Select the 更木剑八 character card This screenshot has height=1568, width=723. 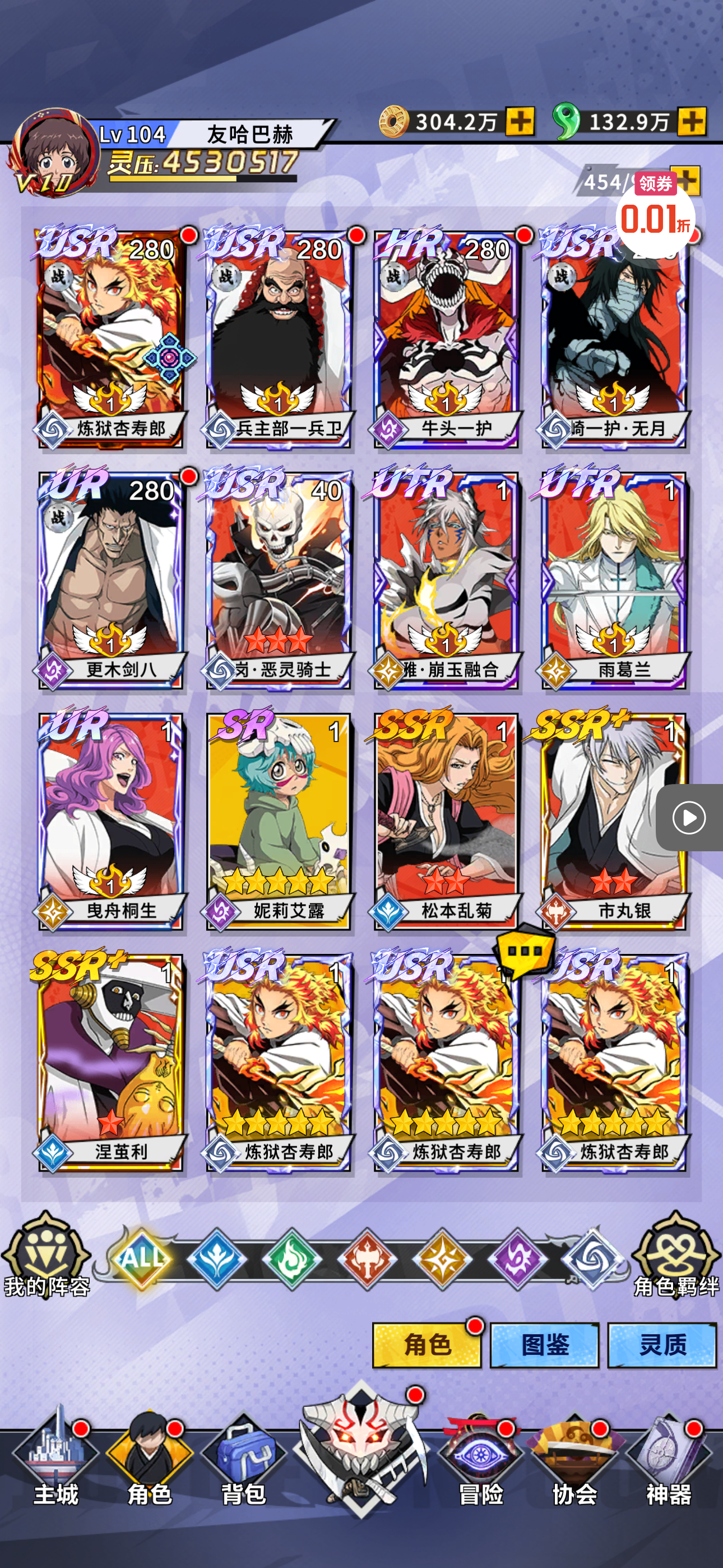pyautogui.click(x=111, y=578)
